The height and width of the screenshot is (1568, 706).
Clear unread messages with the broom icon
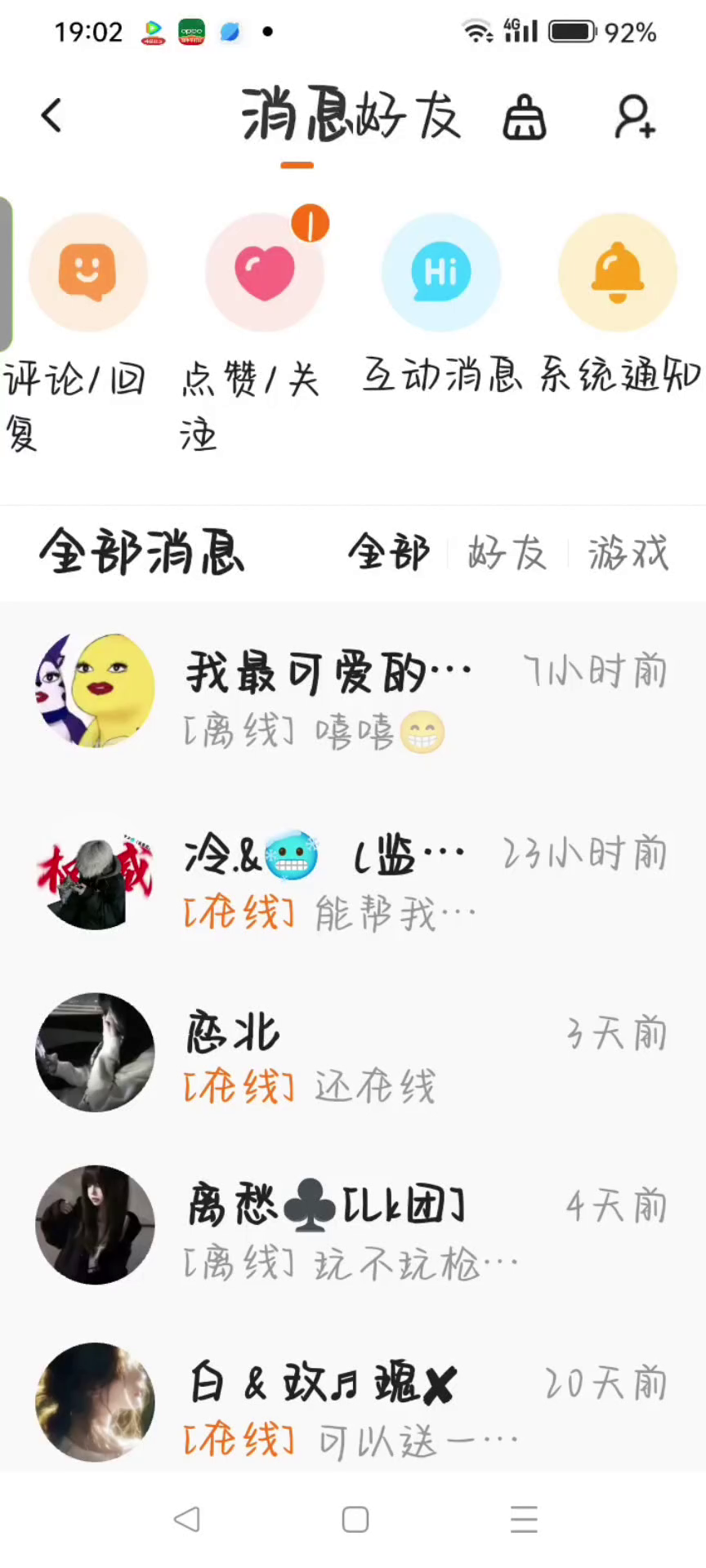click(x=524, y=118)
